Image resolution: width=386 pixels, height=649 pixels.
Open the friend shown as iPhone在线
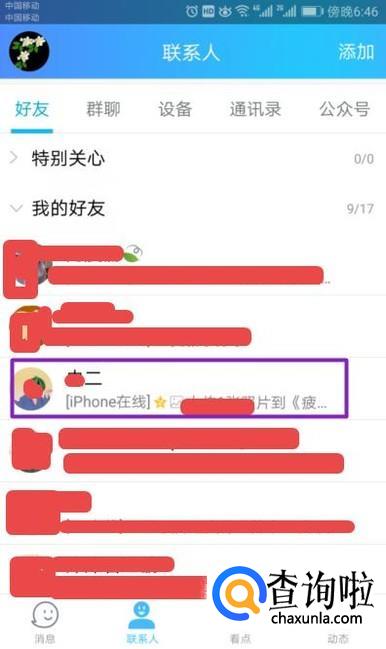pos(179,388)
